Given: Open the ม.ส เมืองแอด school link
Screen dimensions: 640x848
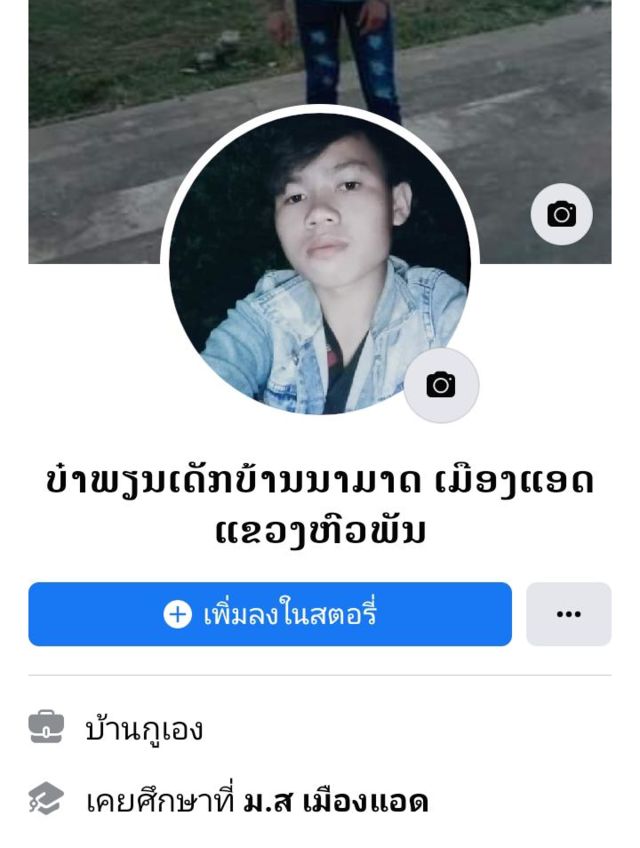Looking at the screenshot, I should tap(335, 801).
